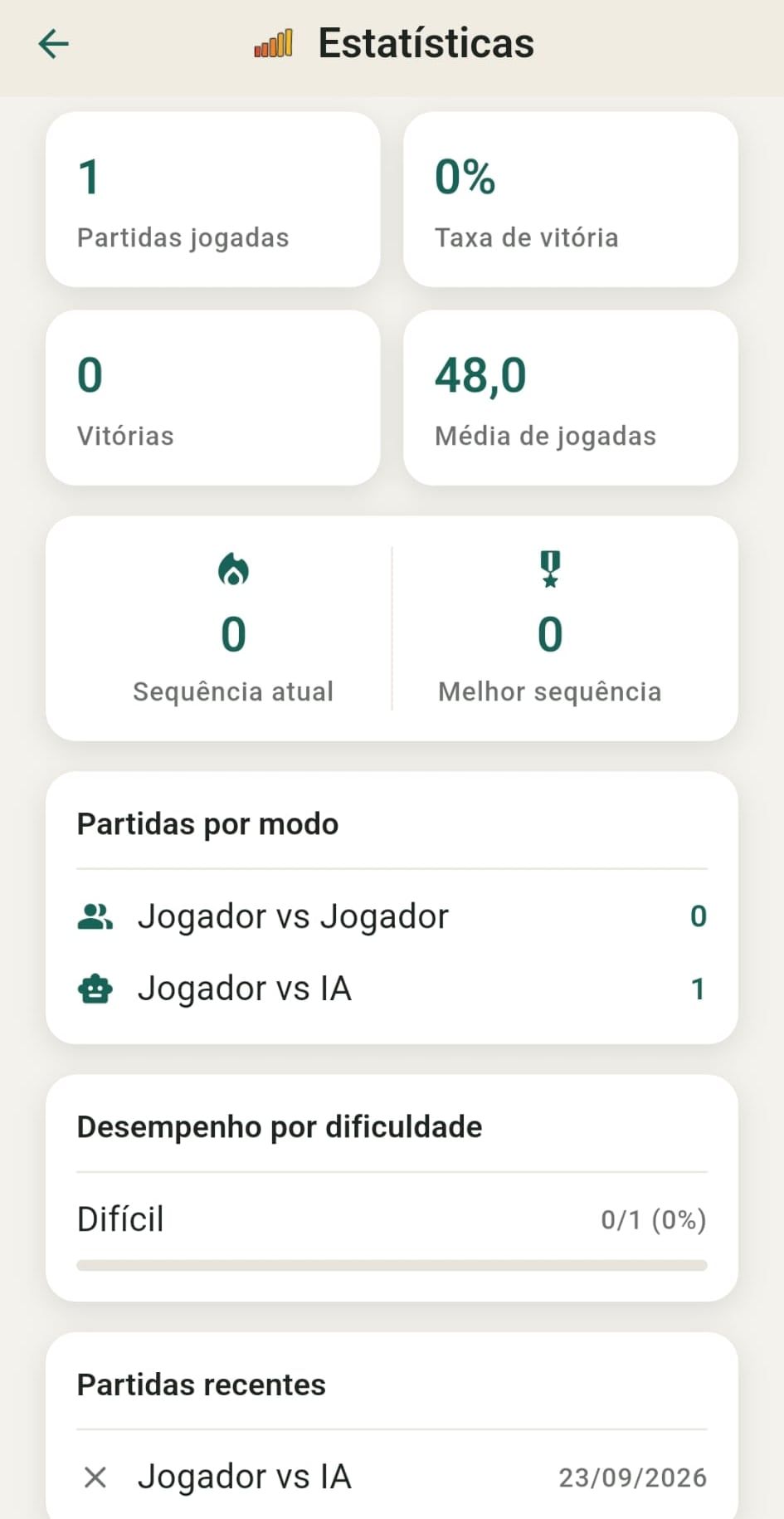The height and width of the screenshot is (1519, 784).
Task: Go back using the arrow icon
Action: tap(53, 44)
